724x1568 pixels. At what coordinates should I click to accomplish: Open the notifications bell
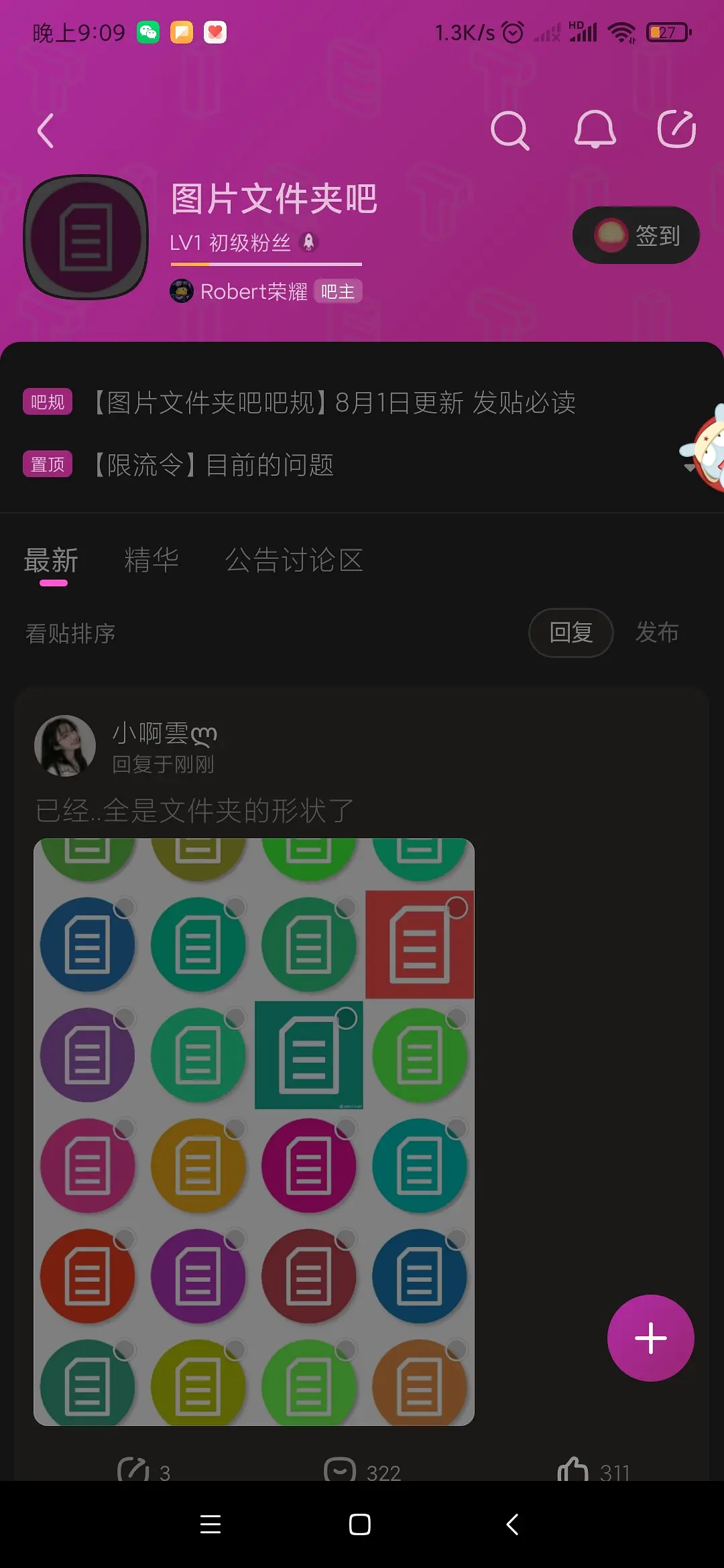point(595,129)
